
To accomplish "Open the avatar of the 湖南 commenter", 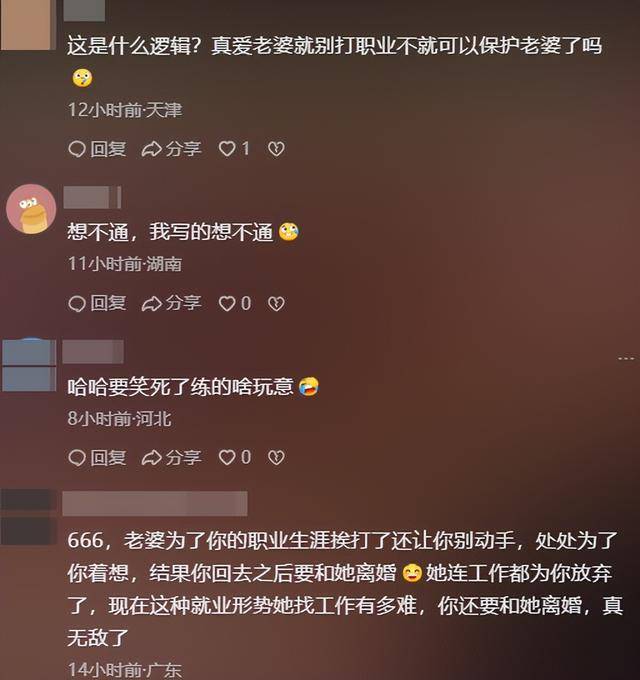I will click(x=31, y=209).
